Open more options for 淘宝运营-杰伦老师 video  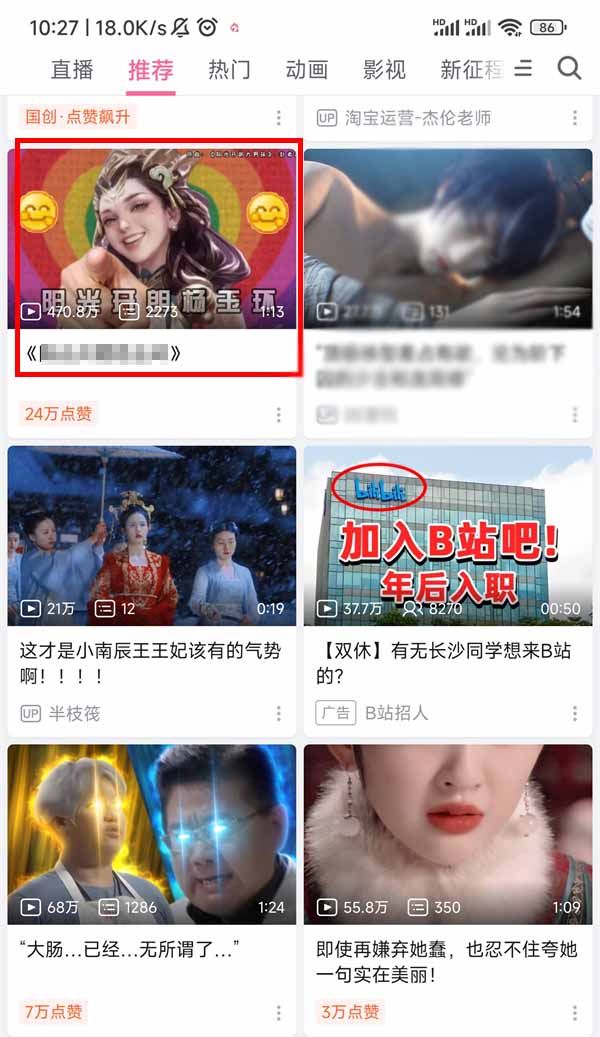[x=575, y=118]
